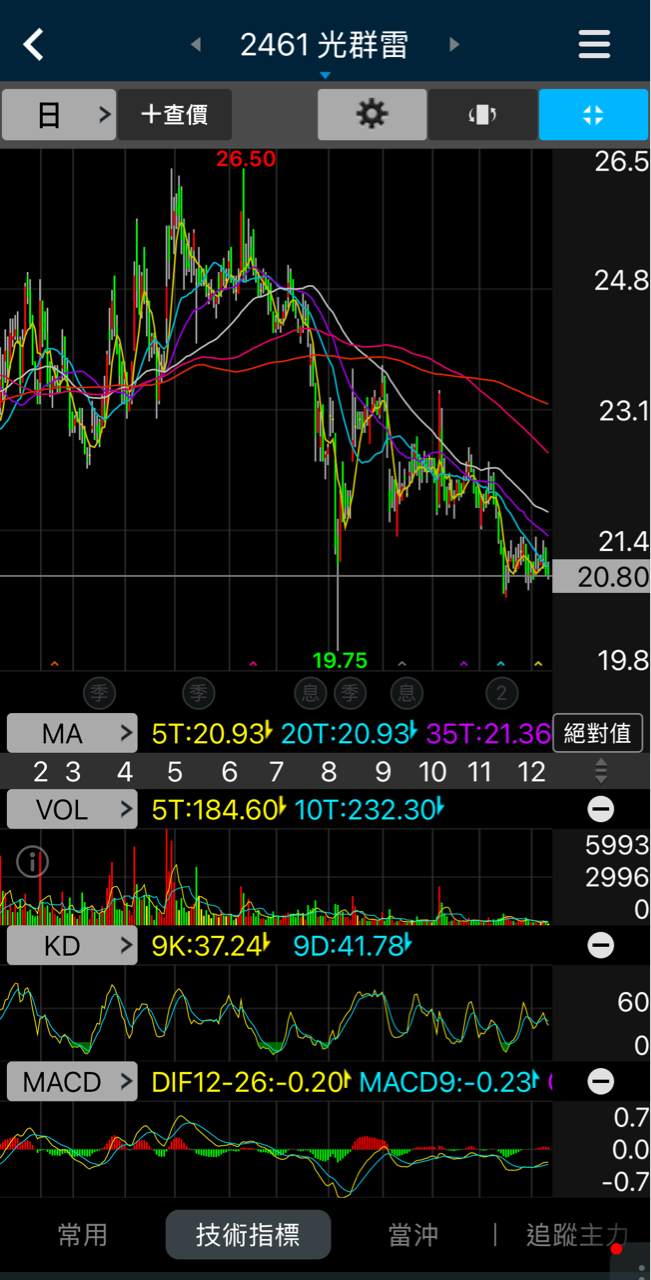651x1280 pixels.
Task: Switch to the next stock
Action: tap(454, 44)
